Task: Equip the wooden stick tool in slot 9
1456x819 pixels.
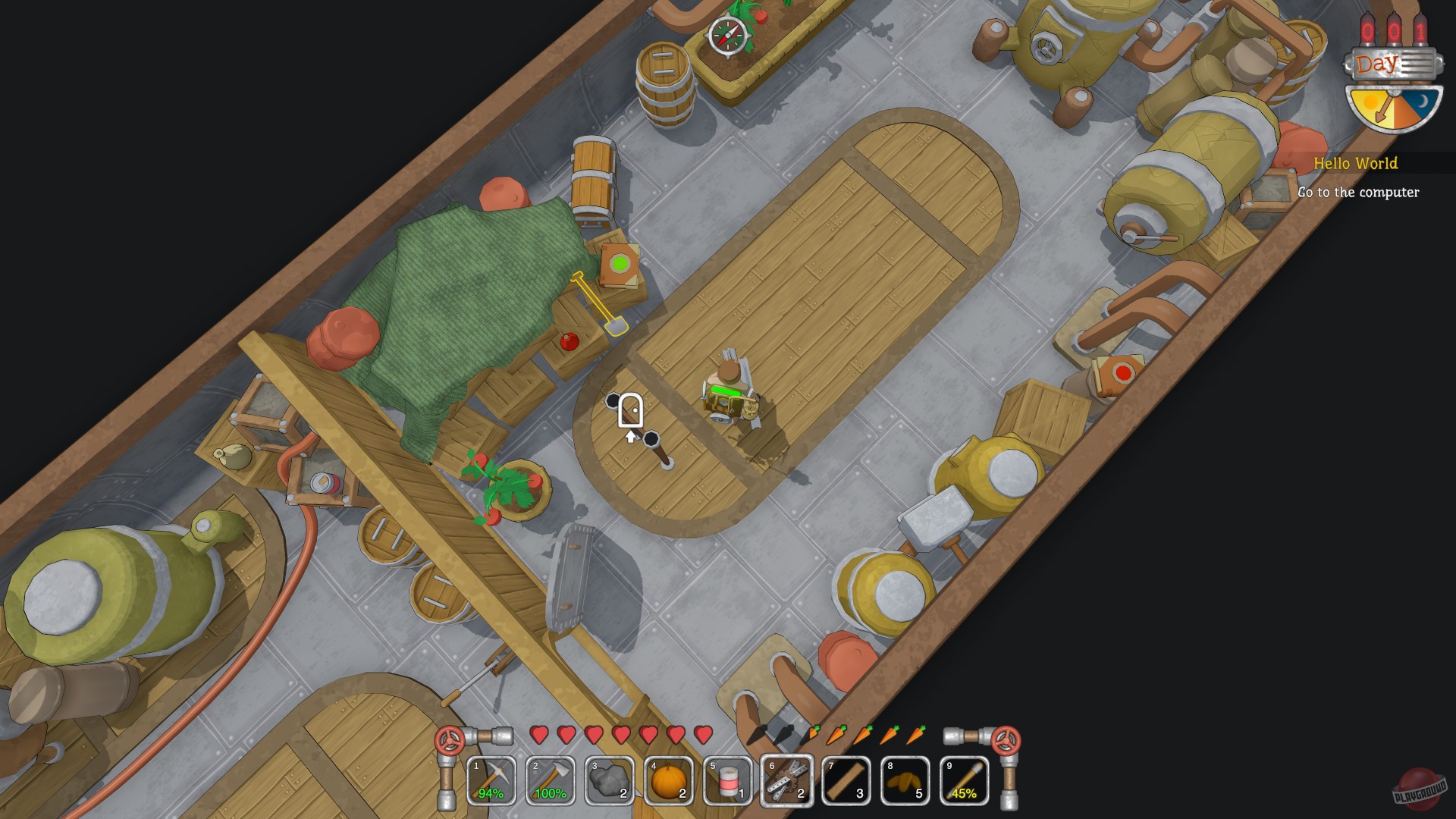Action: click(x=965, y=780)
